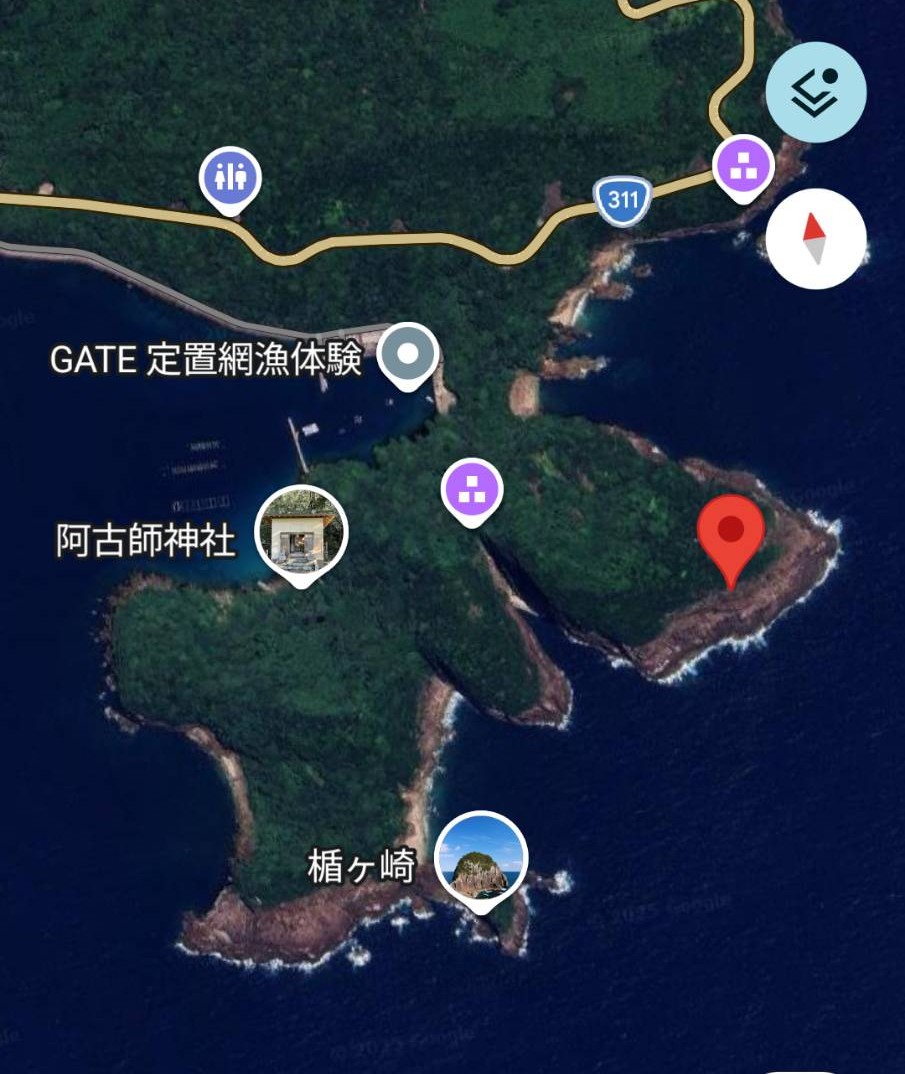Screen dimensions: 905x1074
Task: Select the GATE 定置網漁体験 marker
Action: coord(408,354)
